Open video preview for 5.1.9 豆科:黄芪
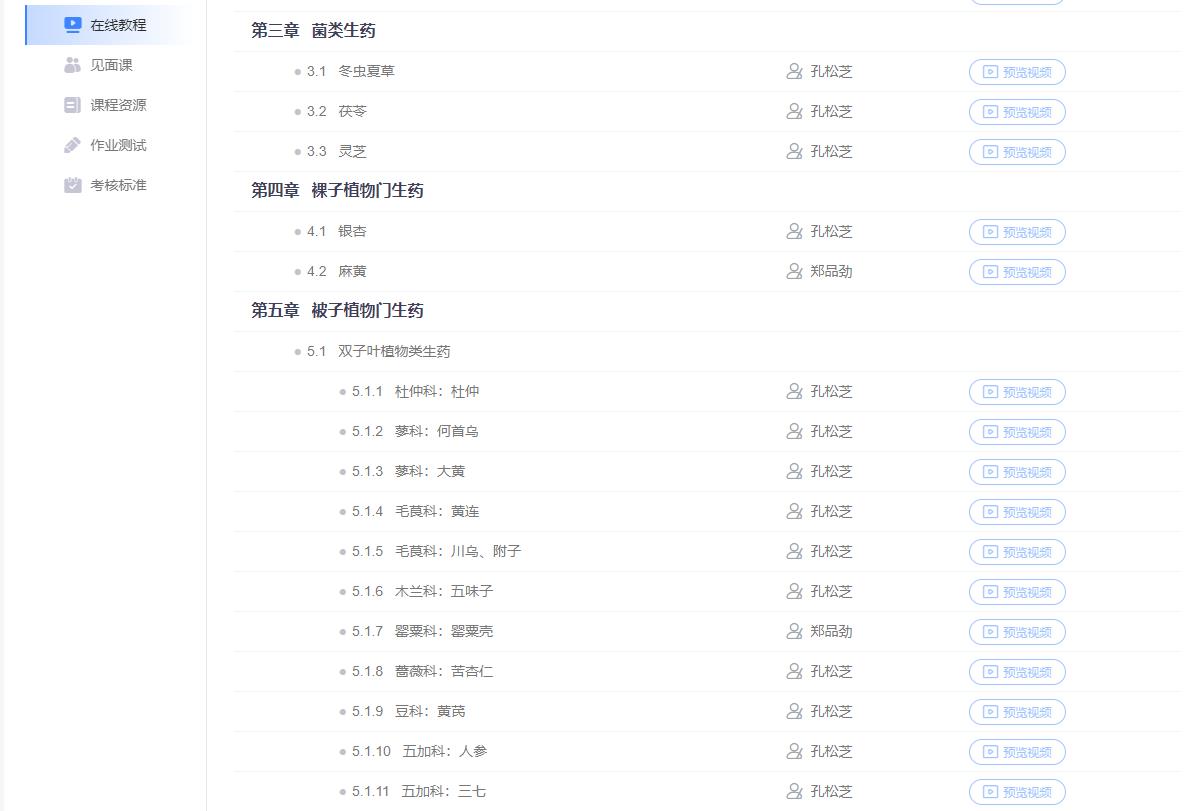 point(1016,712)
